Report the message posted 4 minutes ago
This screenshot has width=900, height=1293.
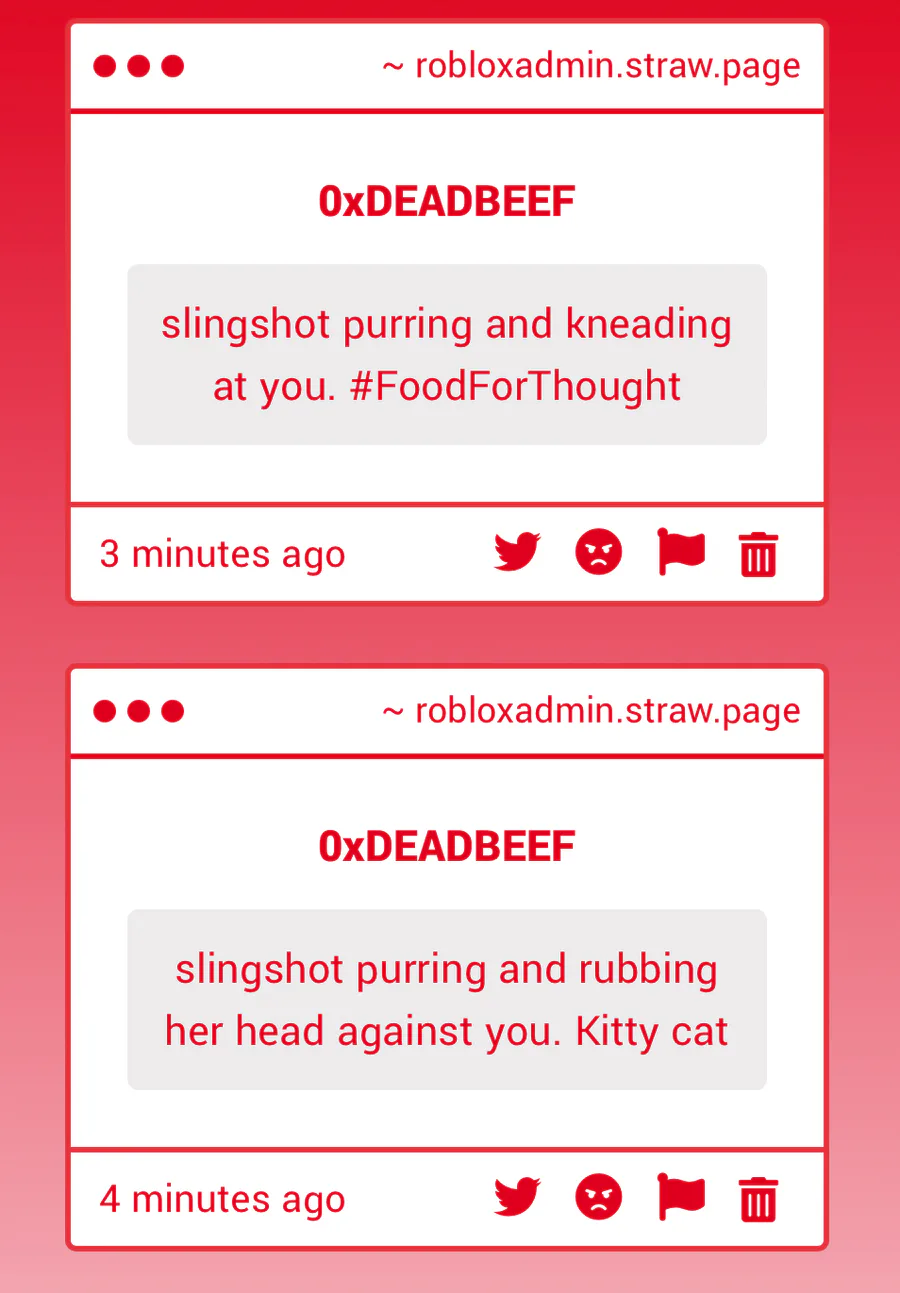pos(680,1198)
